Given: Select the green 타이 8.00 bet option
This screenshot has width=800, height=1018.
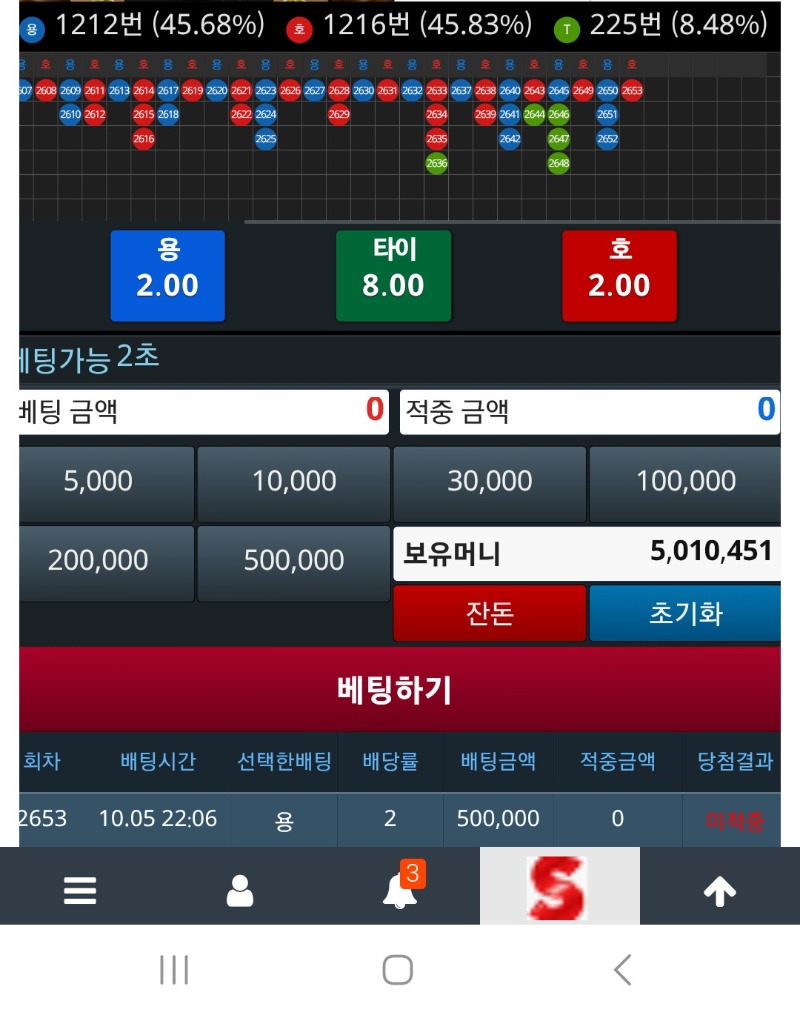Looking at the screenshot, I should pyautogui.click(x=393, y=275).
